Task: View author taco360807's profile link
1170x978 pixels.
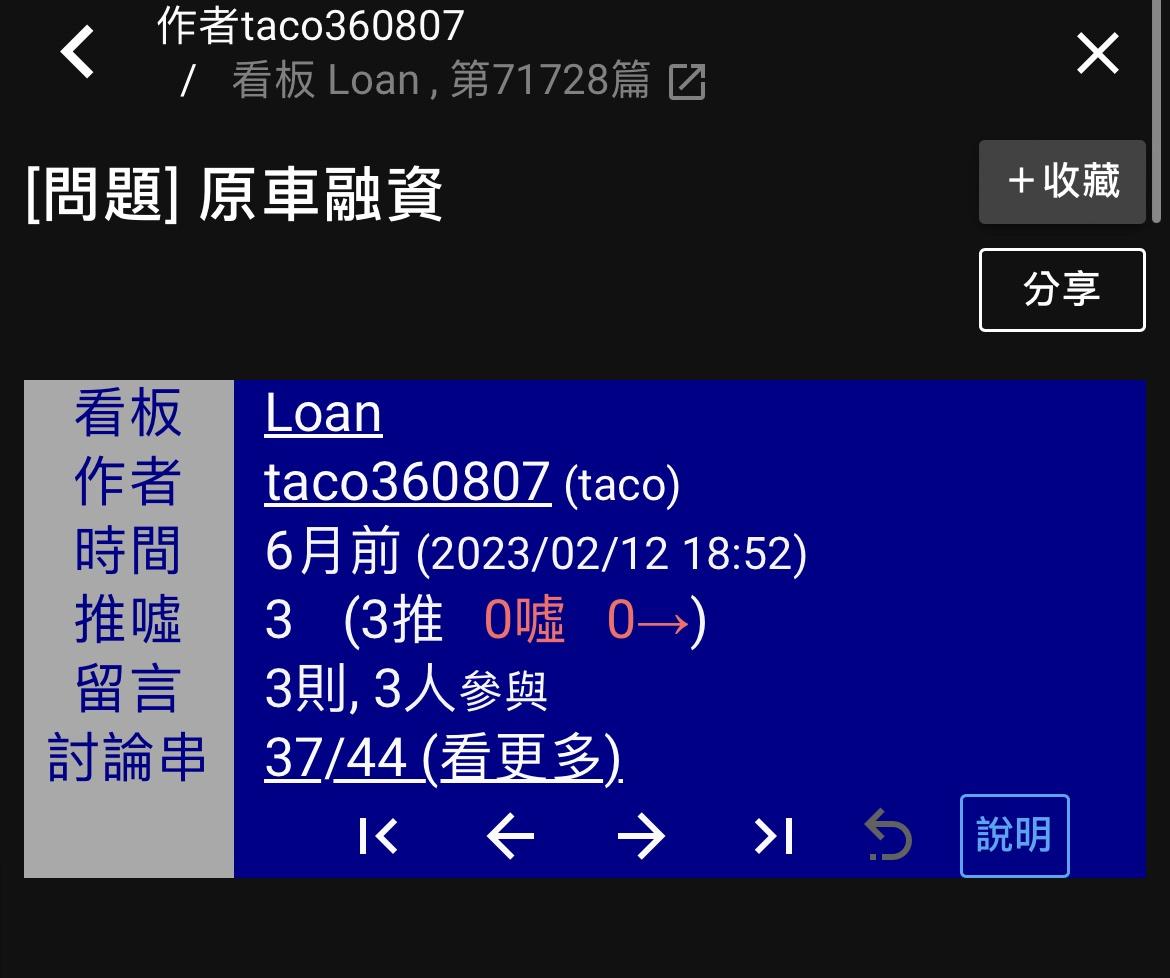Action: pyautogui.click(x=408, y=483)
